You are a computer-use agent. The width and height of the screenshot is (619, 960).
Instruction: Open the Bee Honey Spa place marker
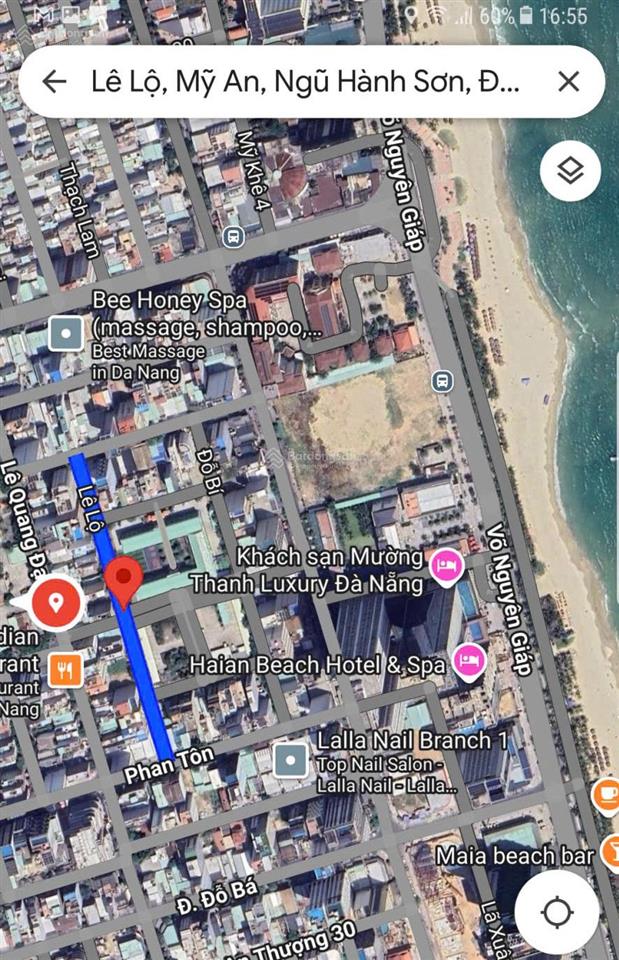point(66,333)
